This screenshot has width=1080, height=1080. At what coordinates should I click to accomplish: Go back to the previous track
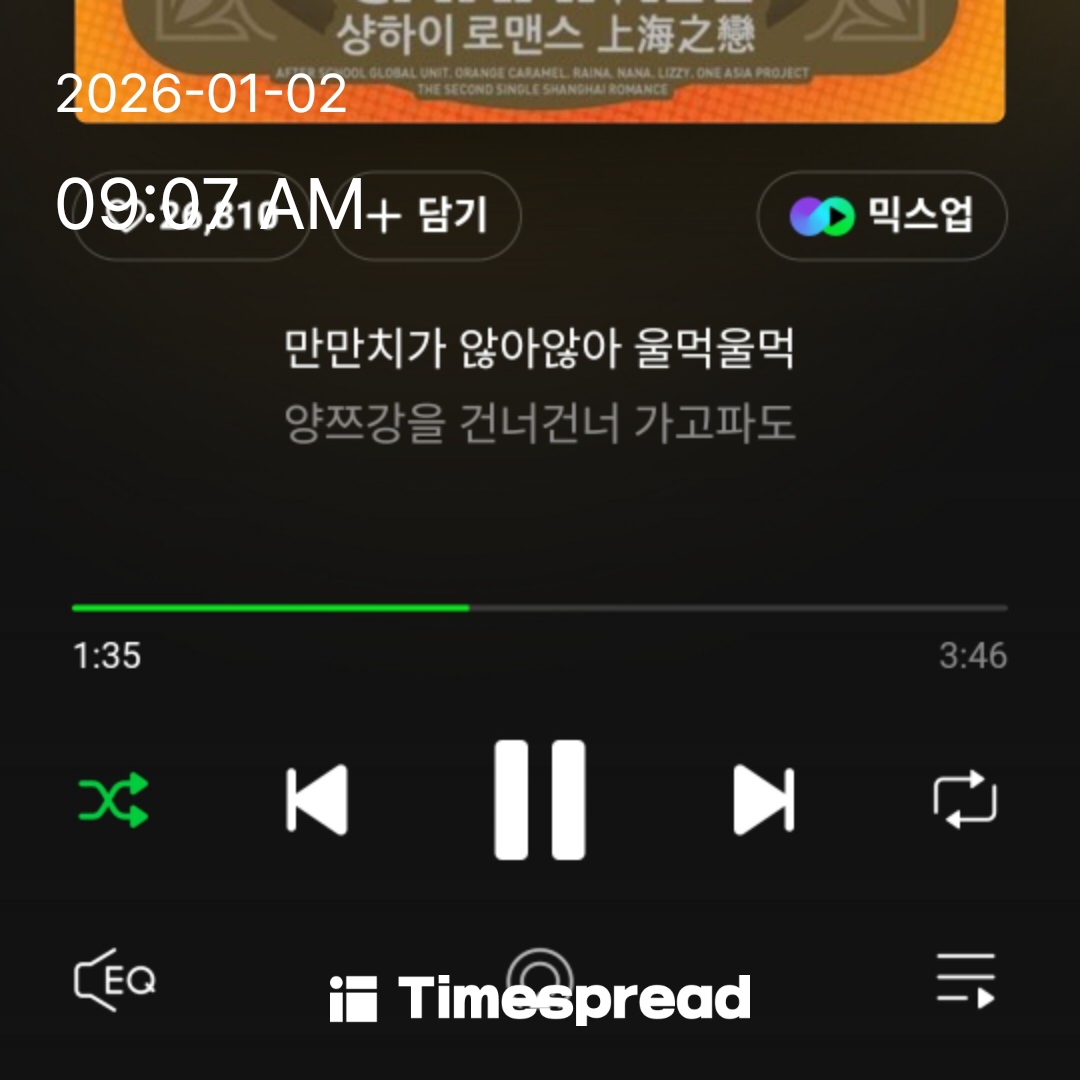pyautogui.click(x=316, y=800)
